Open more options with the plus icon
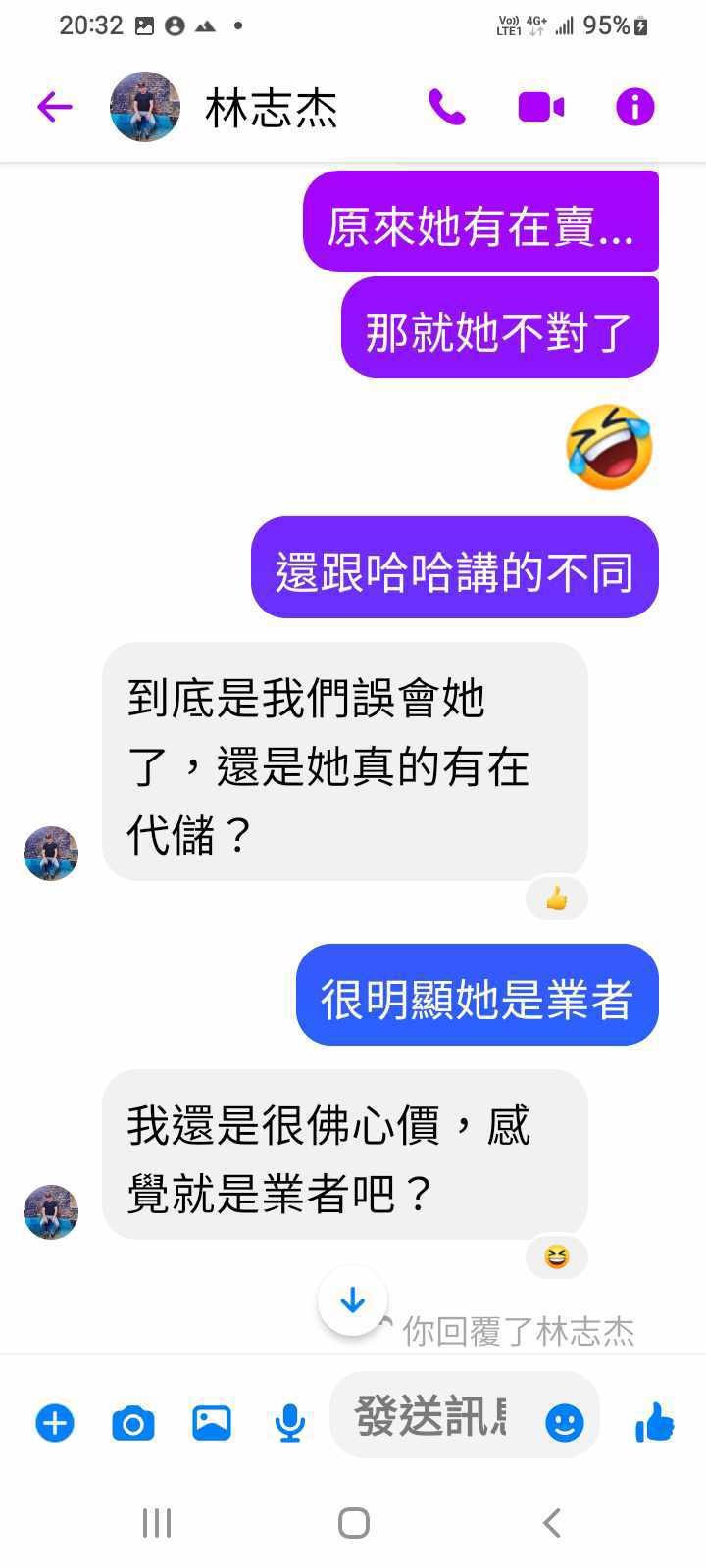 coord(55,1422)
